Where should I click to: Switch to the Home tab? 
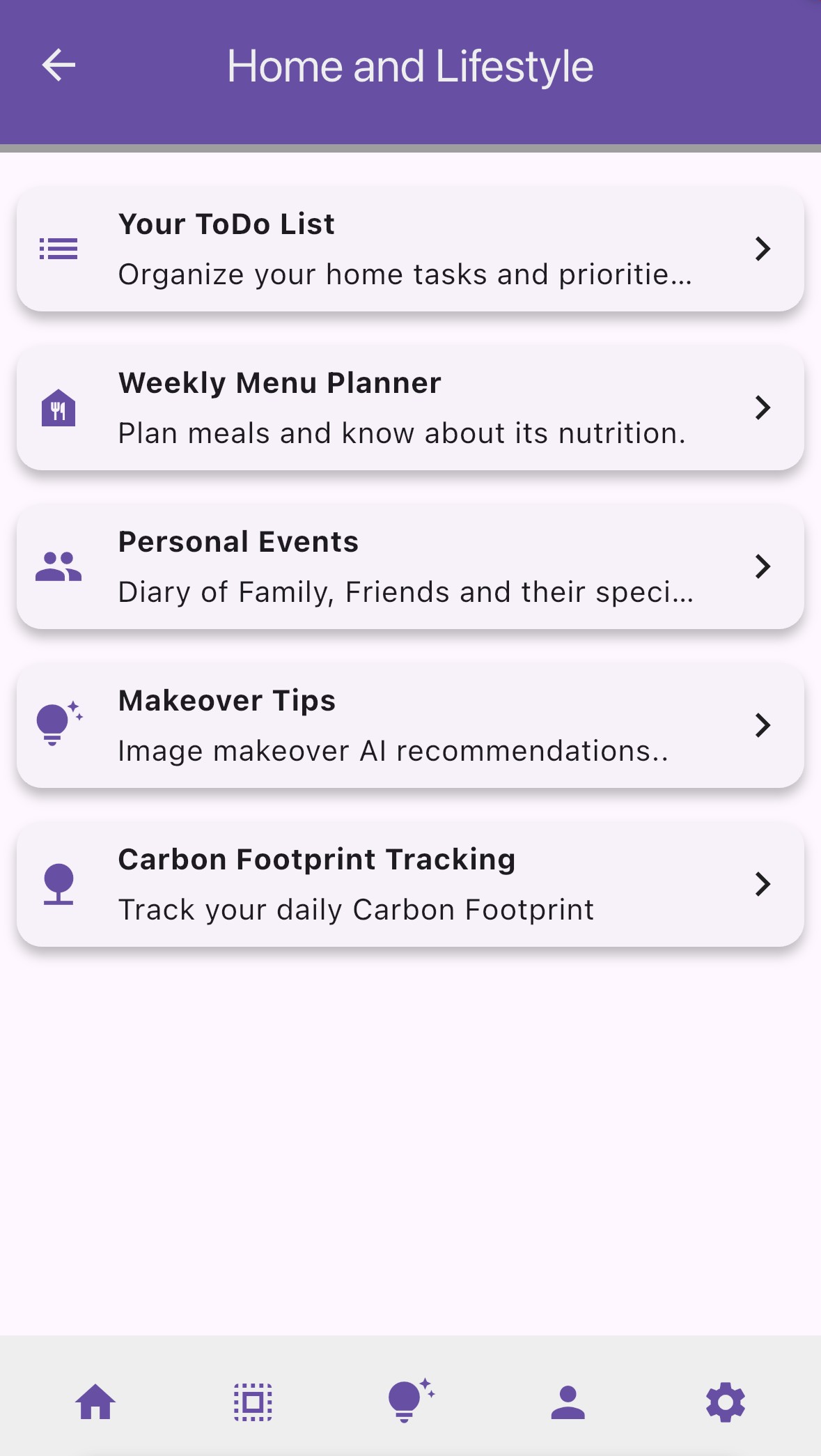[95, 1402]
